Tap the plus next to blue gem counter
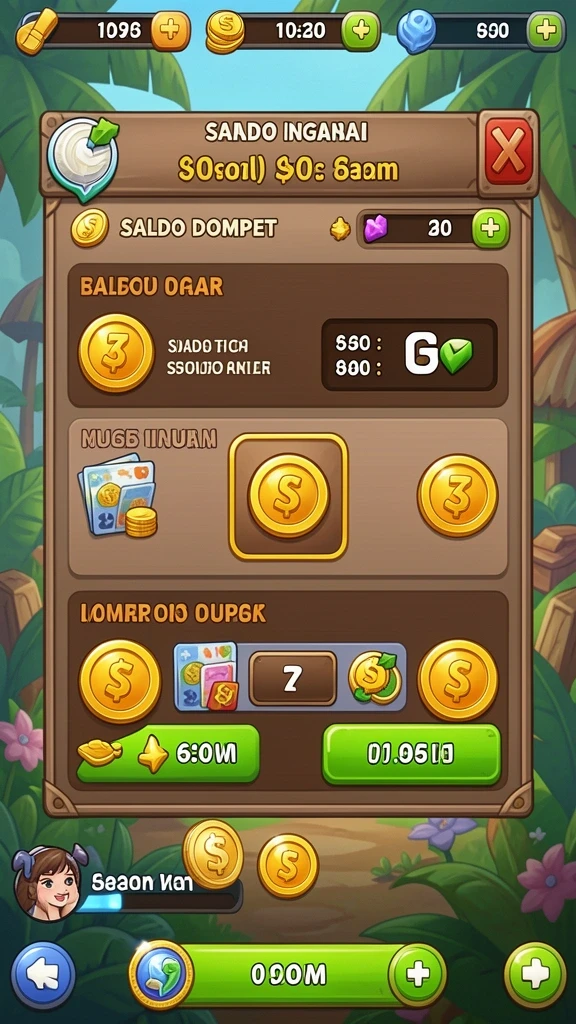The width and height of the screenshot is (576, 1024). 545,30
